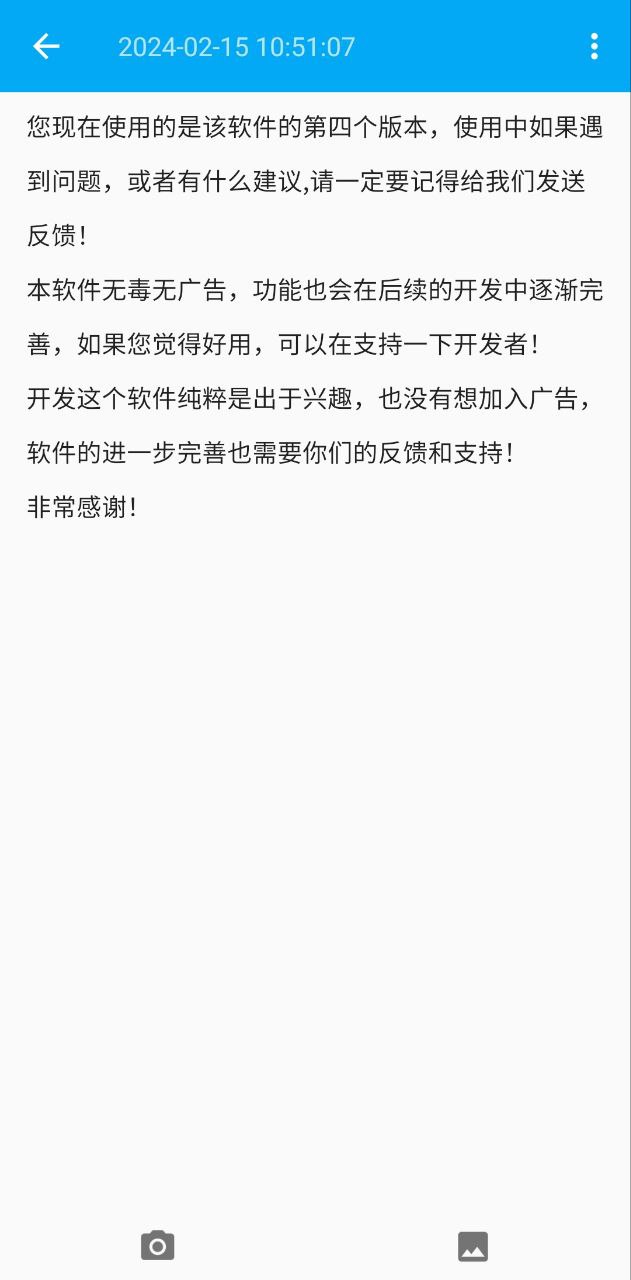Take a photo with the camera icon
This screenshot has width=631, height=1280.
click(157, 1245)
